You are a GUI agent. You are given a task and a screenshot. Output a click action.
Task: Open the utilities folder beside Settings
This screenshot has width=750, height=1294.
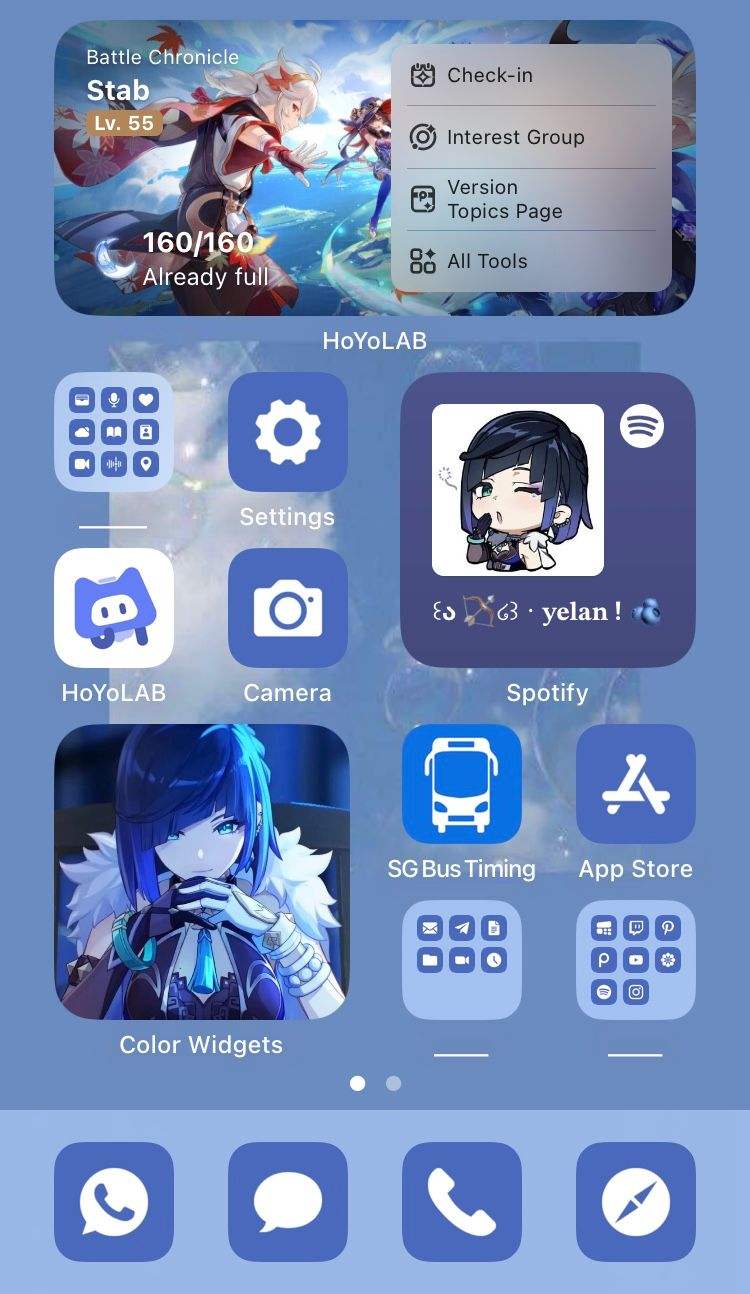point(114,432)
